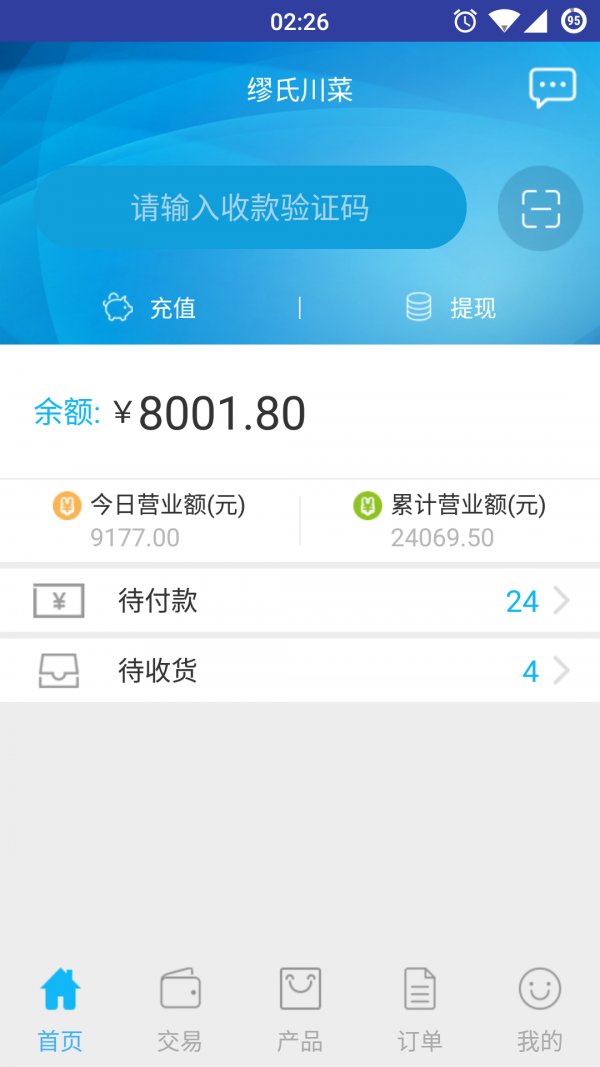Open the scan code button
This screenshot has height=1067, width=600.
540,208
